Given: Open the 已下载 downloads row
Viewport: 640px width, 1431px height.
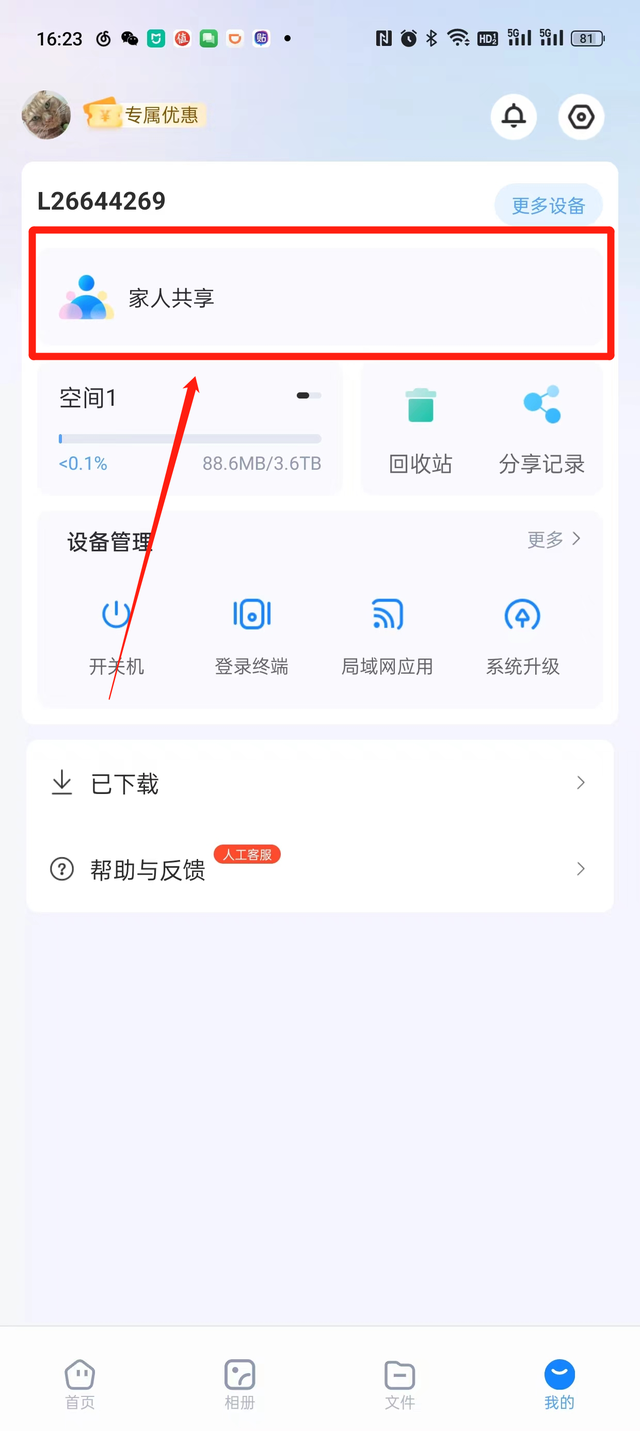Looking at the screenshot, I should 320,784.
